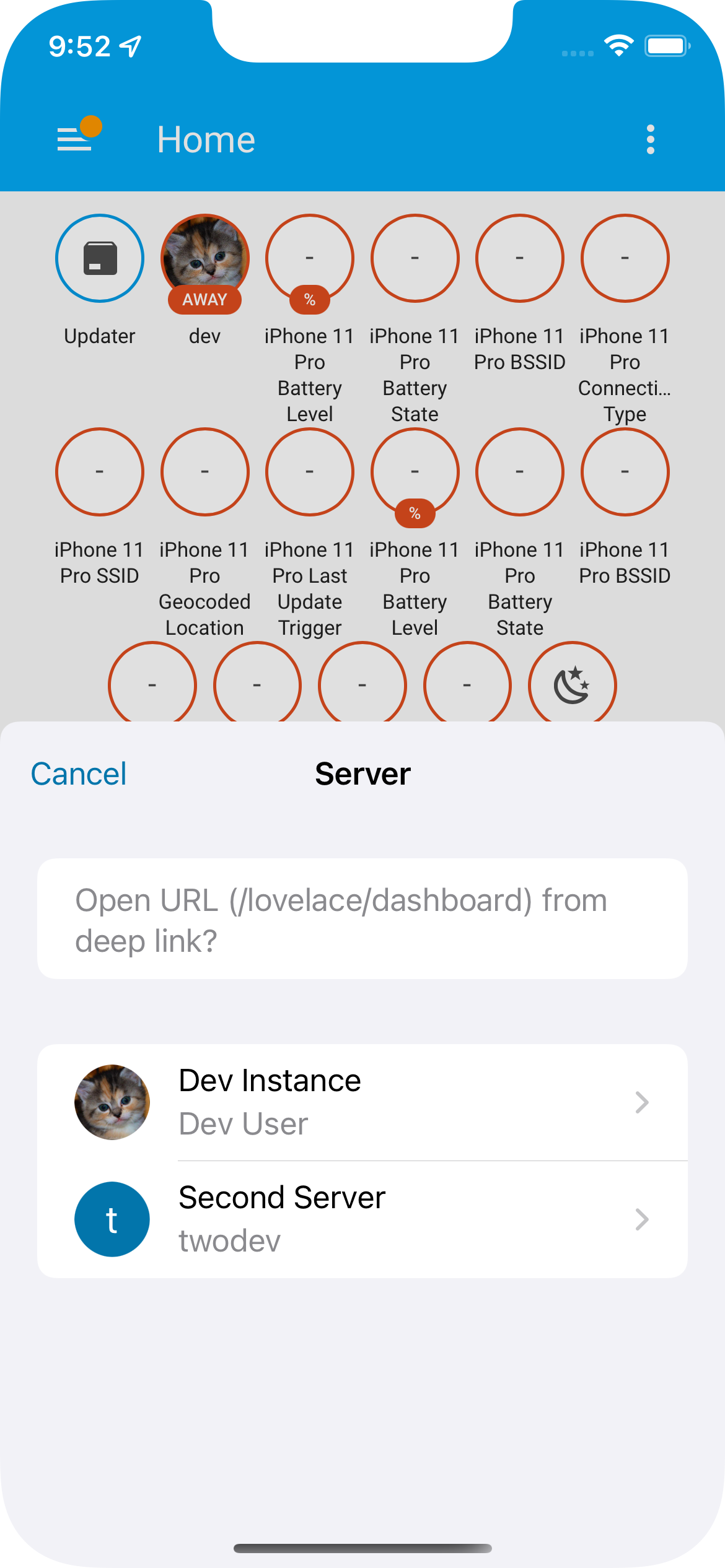Tap the iPhone 11 Pro Geocoded Location sensor

204,472
